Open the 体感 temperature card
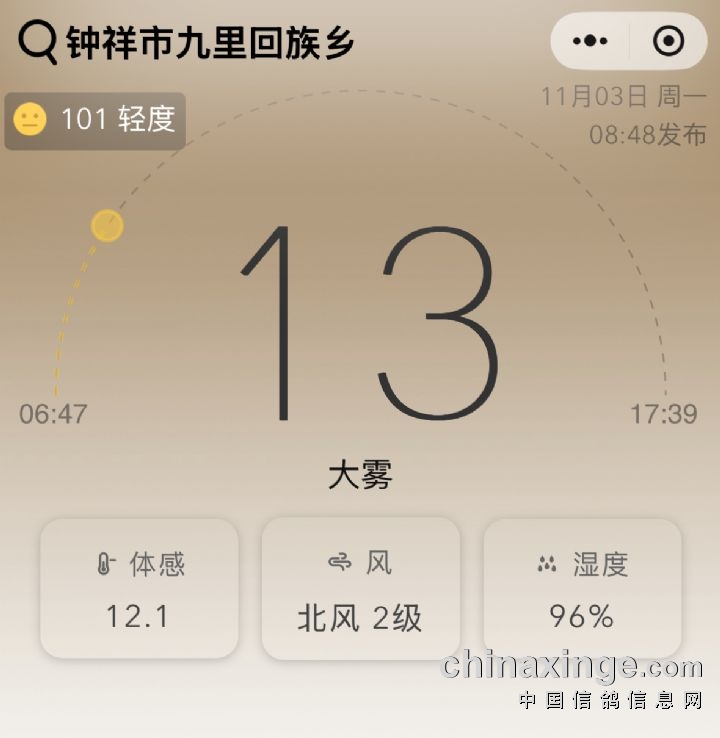The width and height of the screenshot is (720, 738). 139,588
